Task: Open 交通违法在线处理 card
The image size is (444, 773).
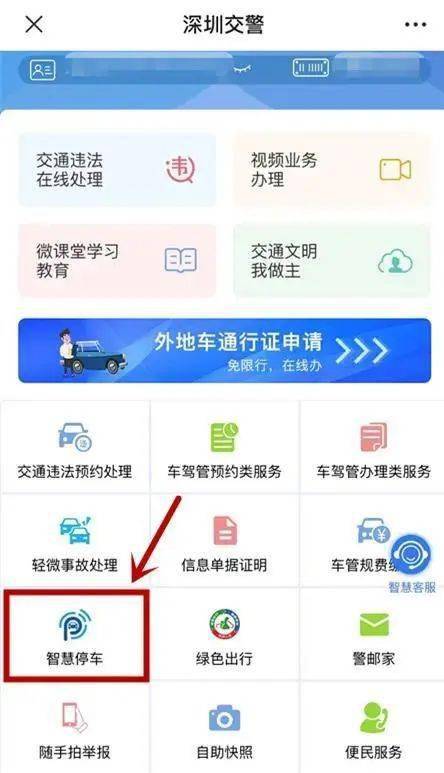Action: [117, 170]
